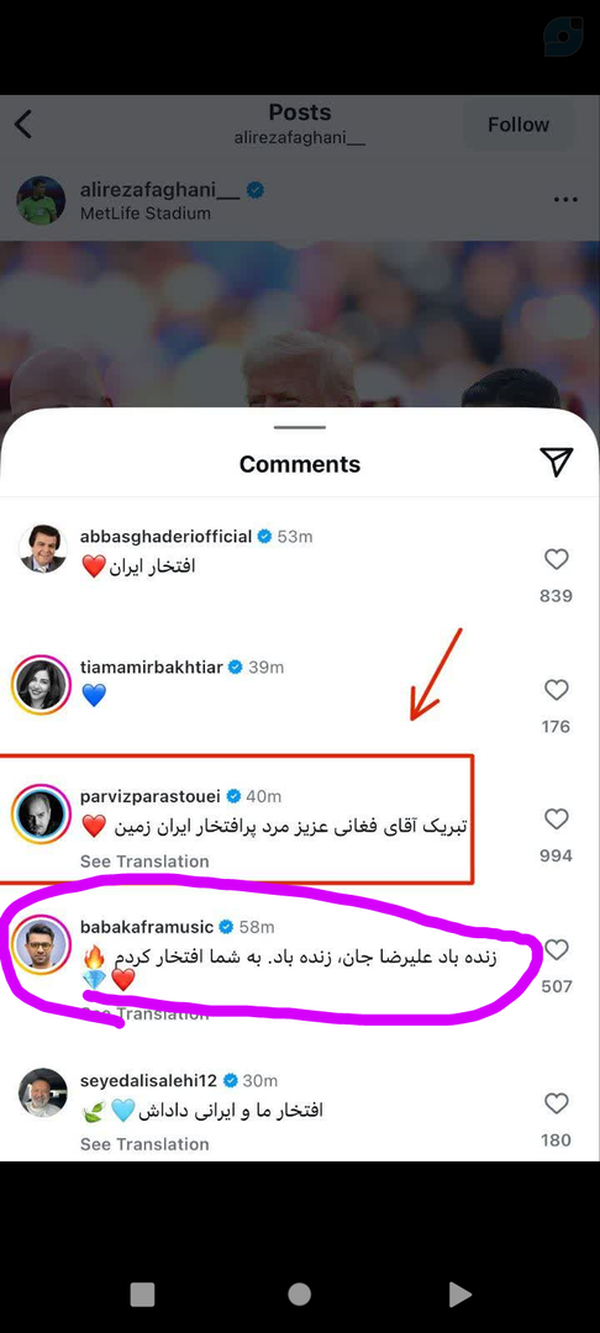Like the comment by abbasghaderiofficial
The height and width of the screenshot is (1333, 600).
[x=556, y=560]
